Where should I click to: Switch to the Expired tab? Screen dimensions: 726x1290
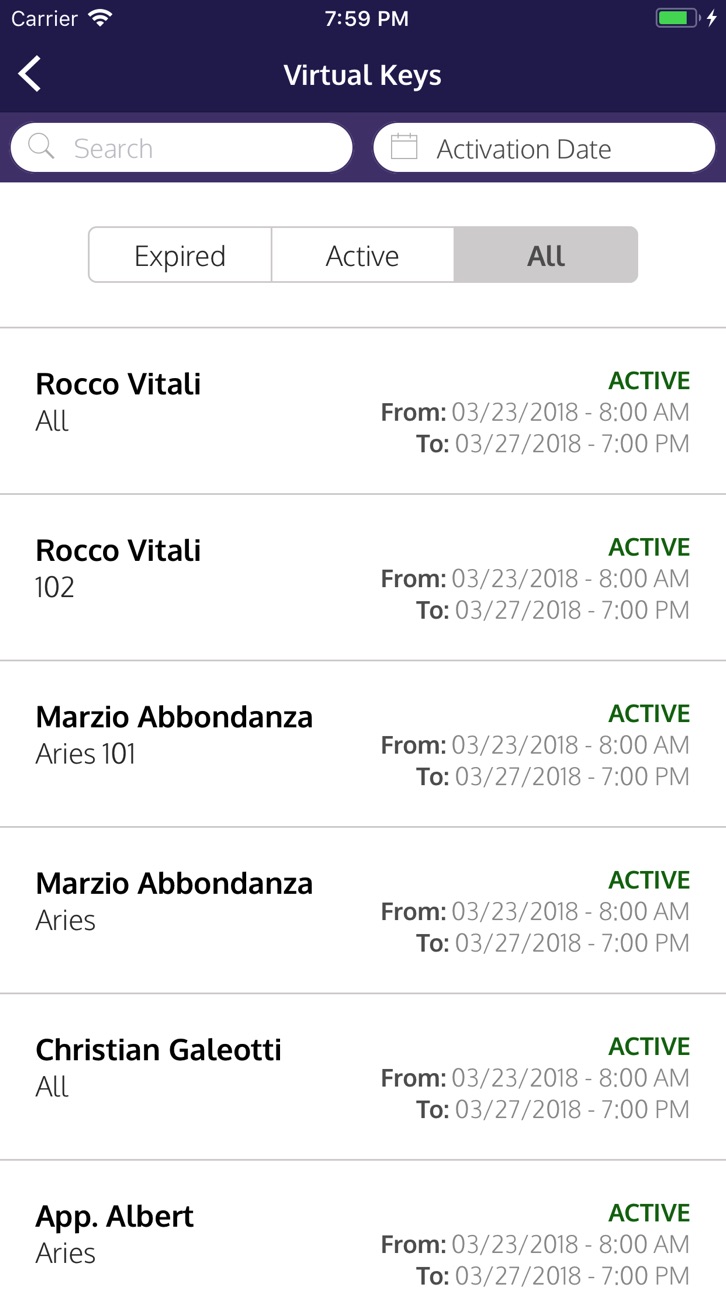[x=180, y=255]
